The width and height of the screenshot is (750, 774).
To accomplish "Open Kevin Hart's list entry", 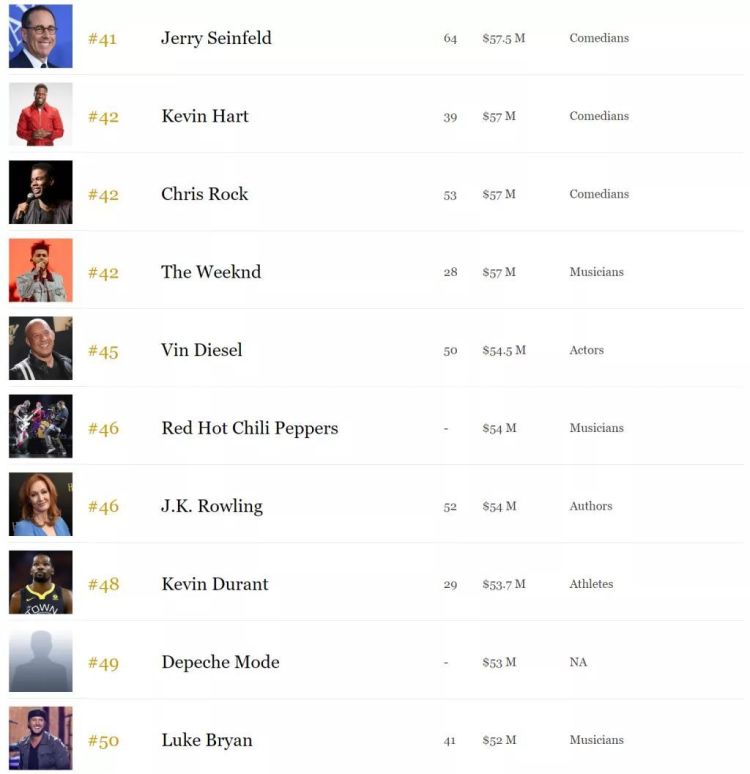I will (205, 116).
